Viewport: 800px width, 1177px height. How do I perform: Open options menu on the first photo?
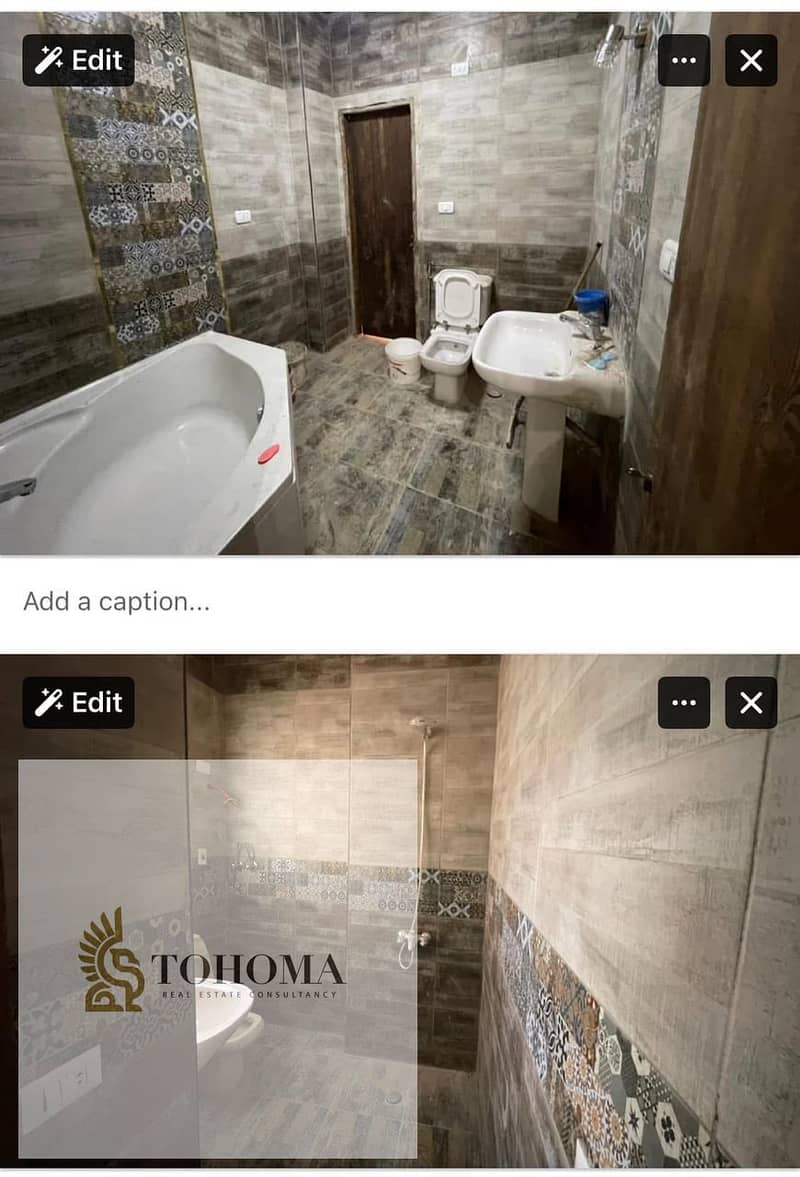tap(684, 60)
